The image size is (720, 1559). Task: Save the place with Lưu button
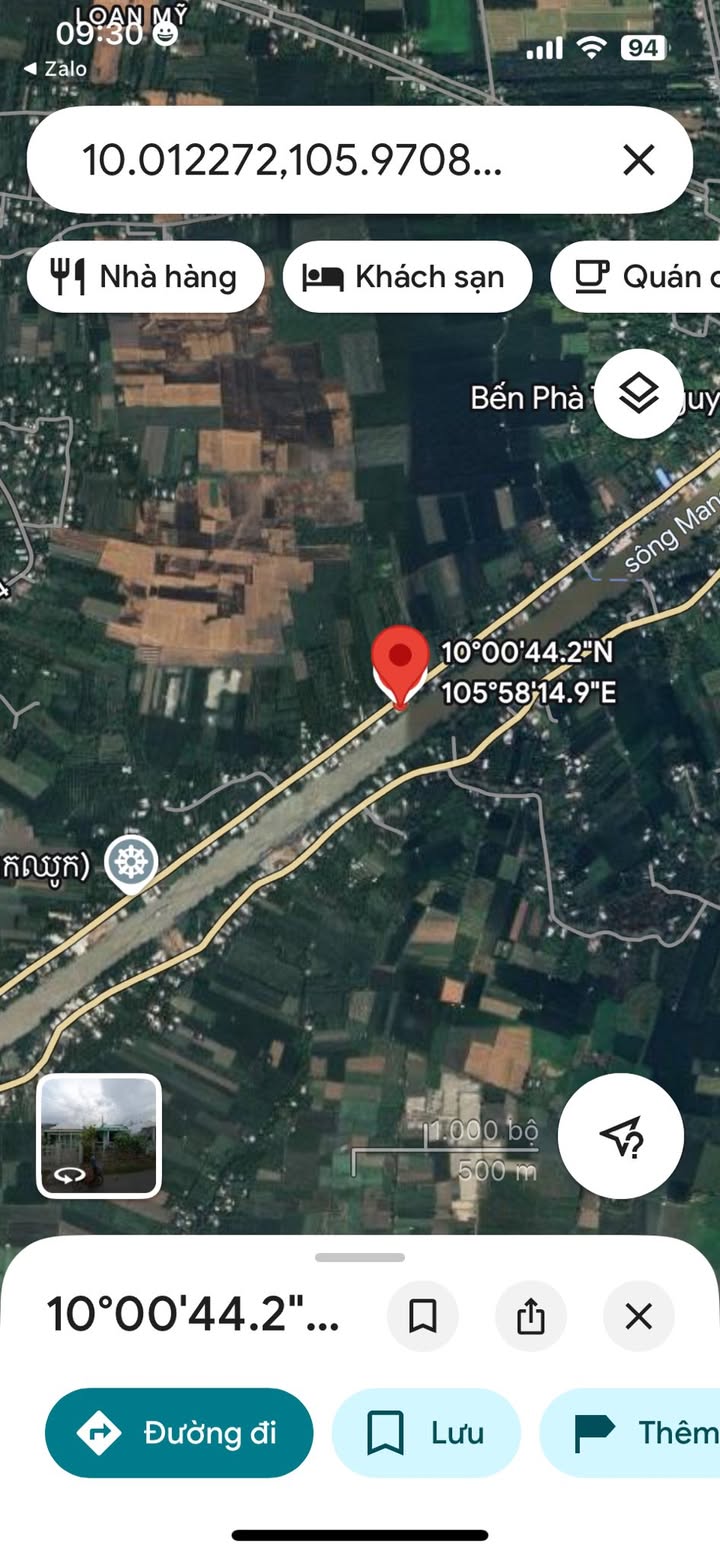pos(426,1432)
